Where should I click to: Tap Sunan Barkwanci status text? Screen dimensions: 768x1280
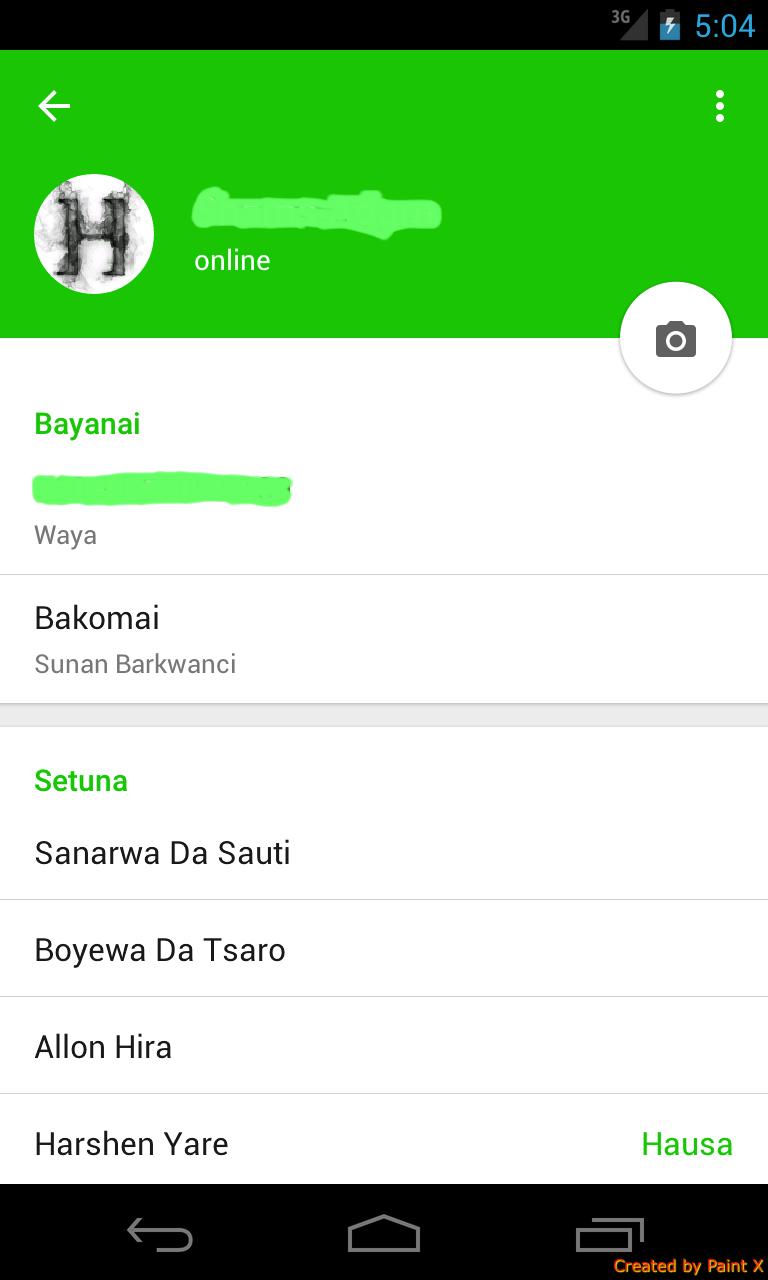click(136, 663)
